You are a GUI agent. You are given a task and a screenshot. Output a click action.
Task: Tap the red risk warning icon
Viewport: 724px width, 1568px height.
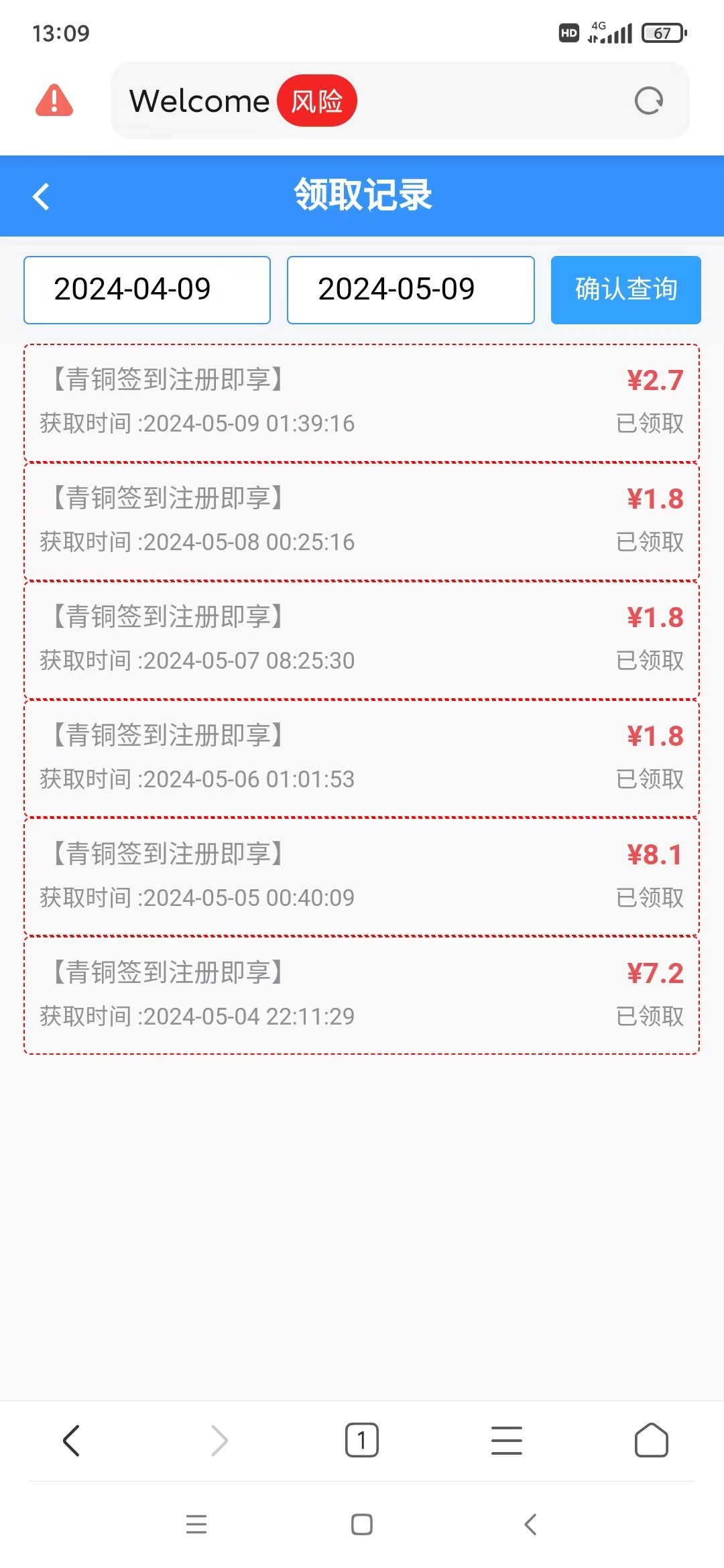pos(54,101)
